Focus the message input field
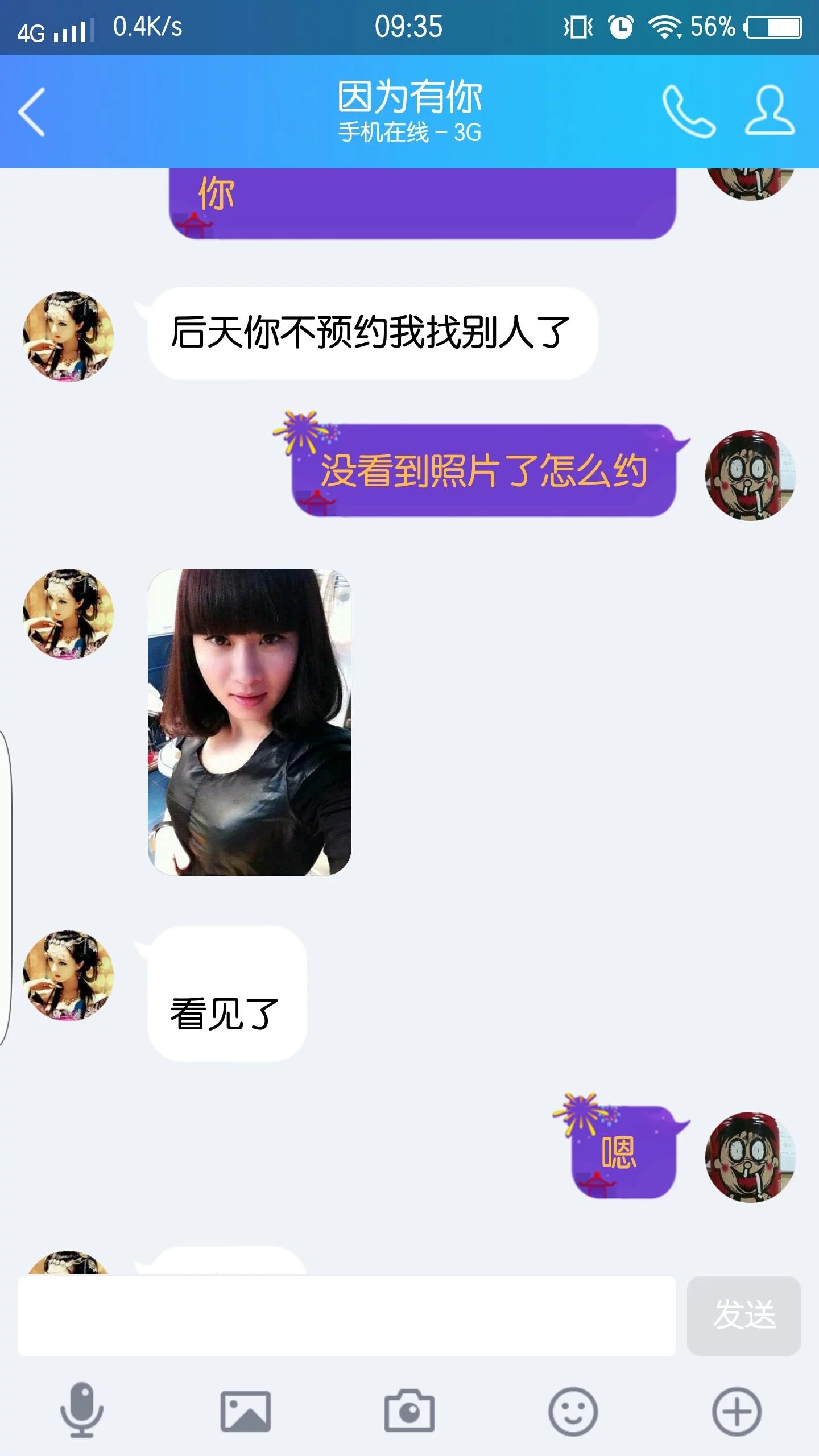 click(347, 1316)
